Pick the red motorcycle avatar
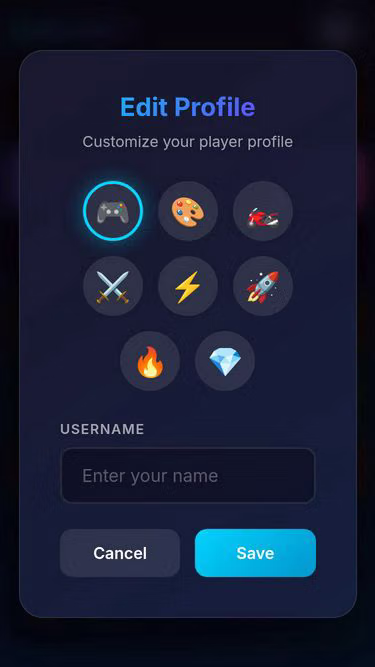375x667 pixels. (x=263, y=211)
